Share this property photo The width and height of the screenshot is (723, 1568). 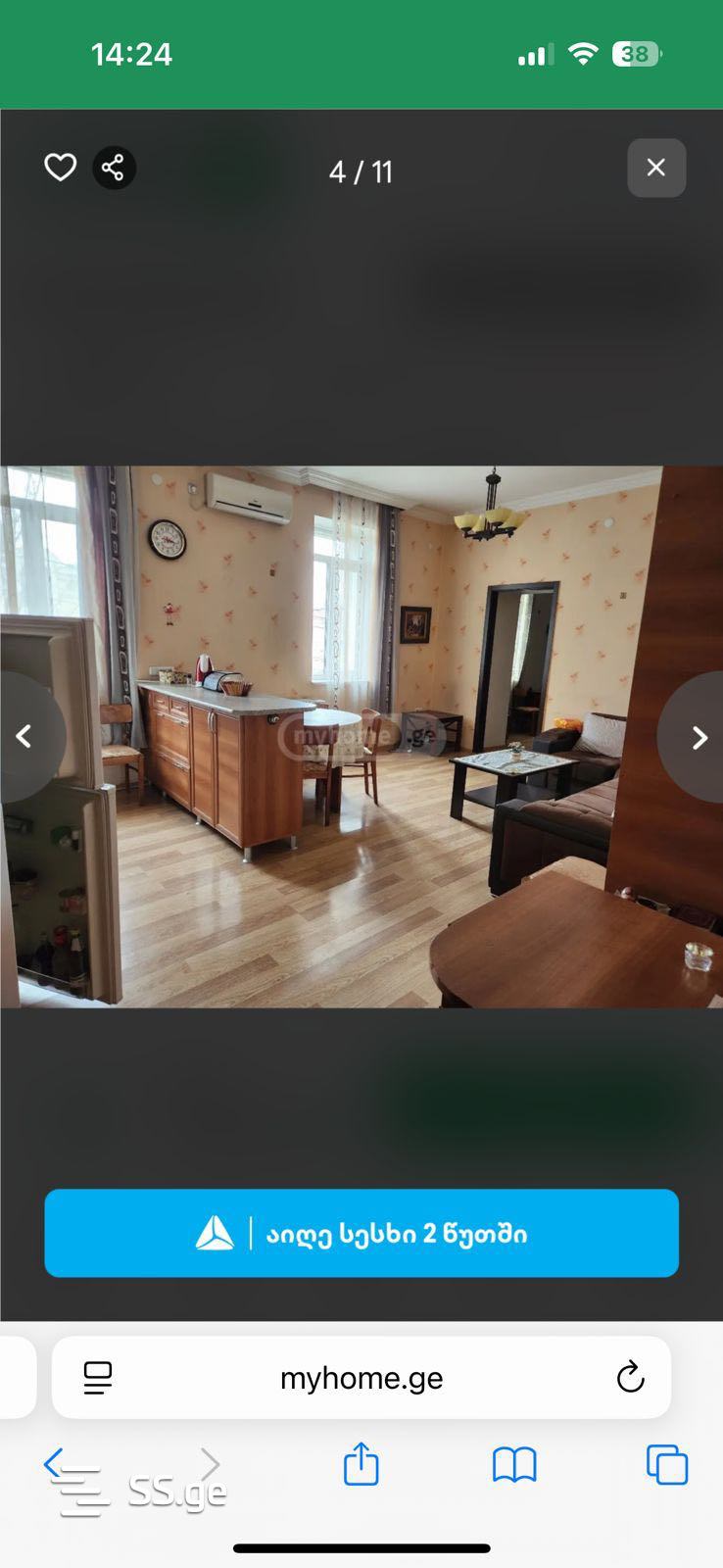pyautogui.click(x=114, y=168)
